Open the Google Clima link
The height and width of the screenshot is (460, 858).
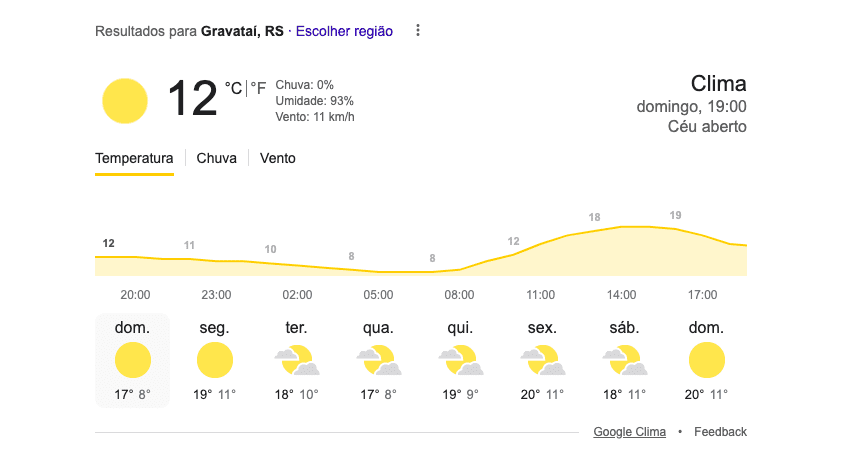(629, 432)
